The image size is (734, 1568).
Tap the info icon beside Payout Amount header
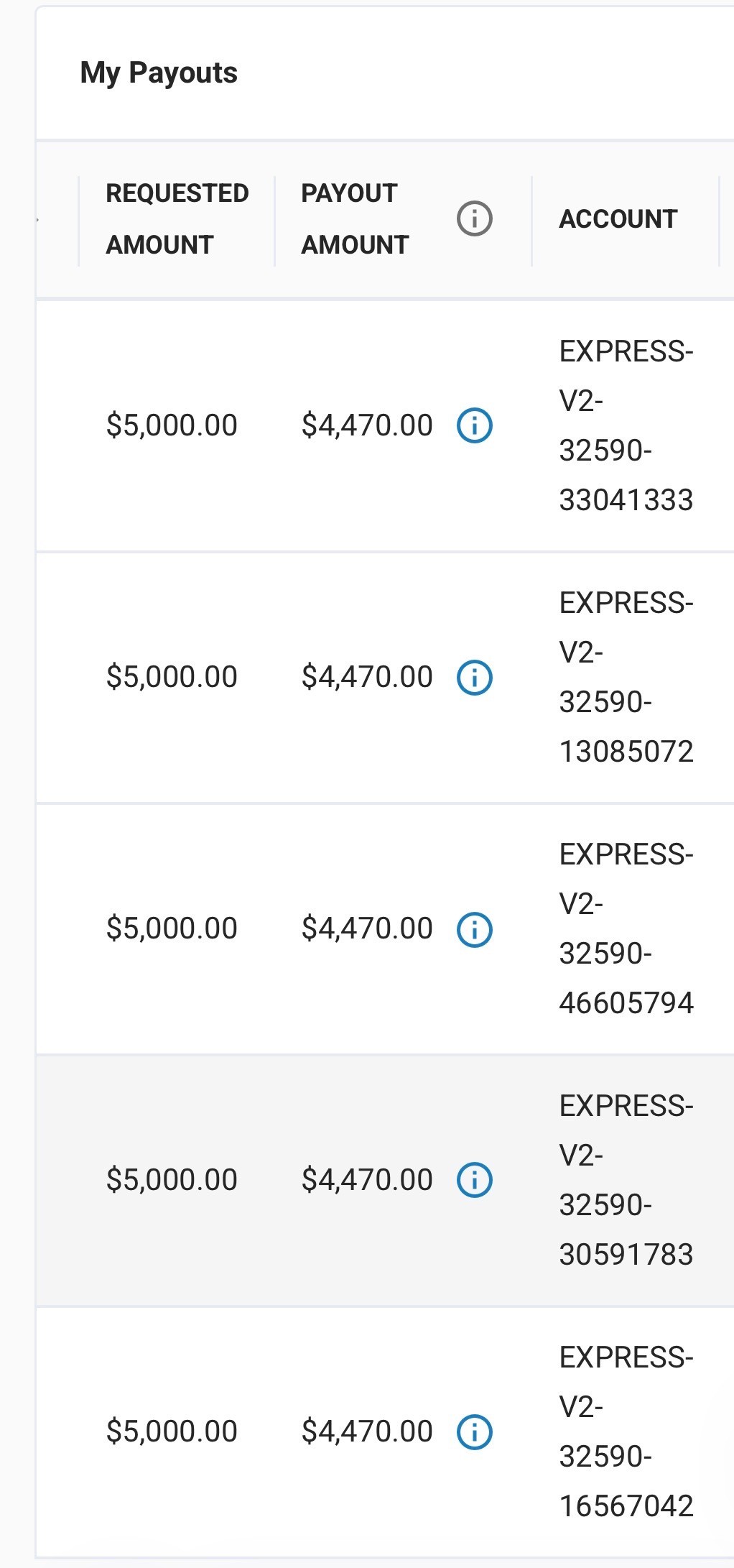pyautogui.click(x=475, y=218)
